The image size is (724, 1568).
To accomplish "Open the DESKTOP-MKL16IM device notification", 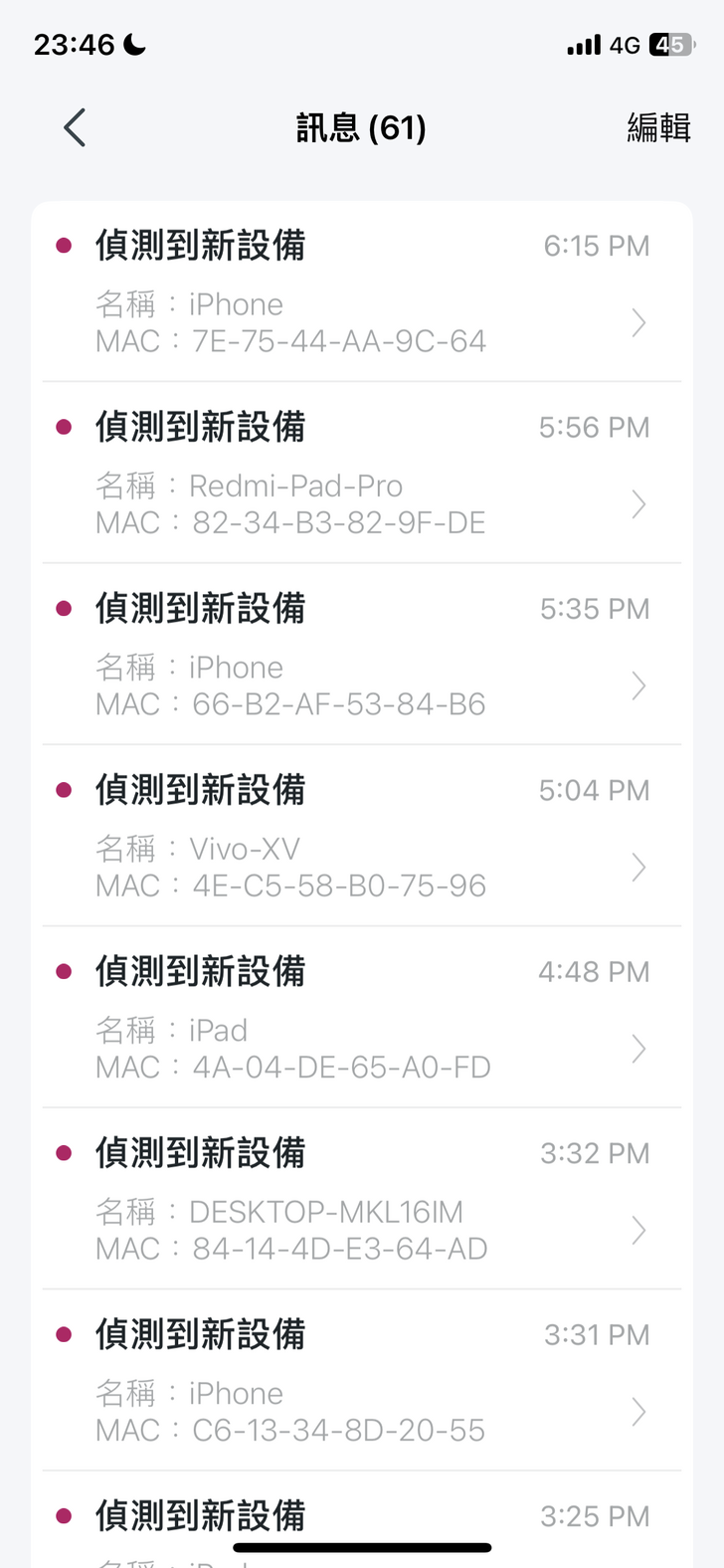I will click(361, 1200).
